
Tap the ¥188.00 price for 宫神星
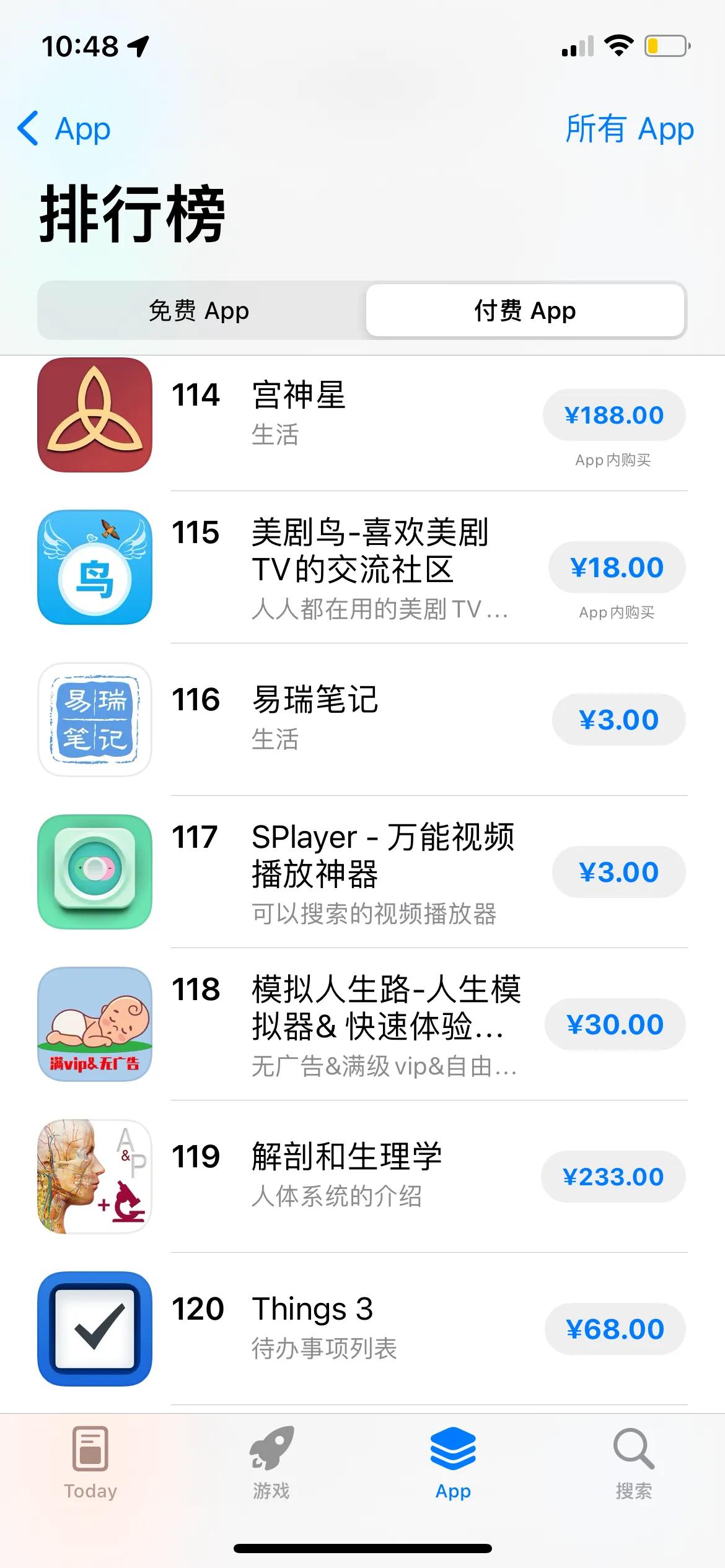[x=614, y=414]
